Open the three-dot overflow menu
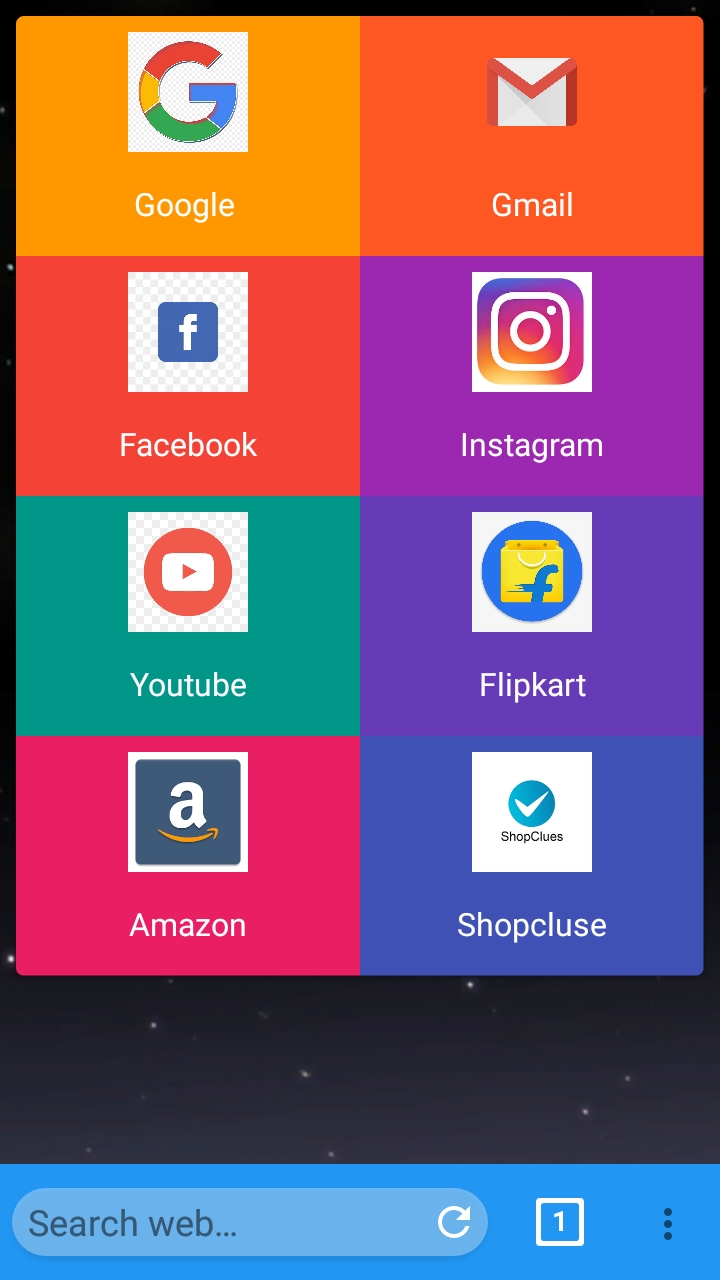 (x=668, y=1221)
